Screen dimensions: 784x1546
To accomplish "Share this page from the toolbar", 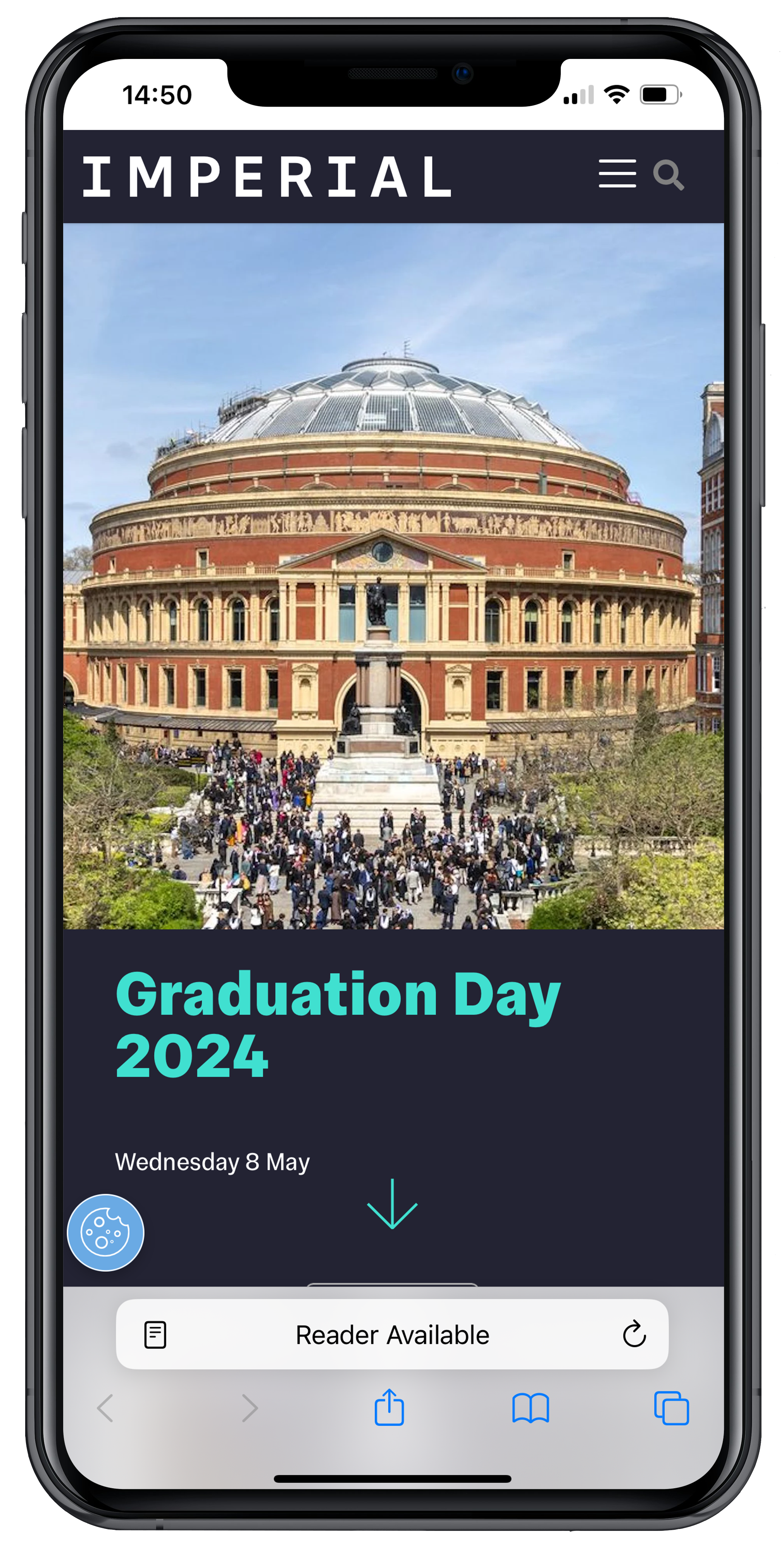I will tap(389, 1407).
